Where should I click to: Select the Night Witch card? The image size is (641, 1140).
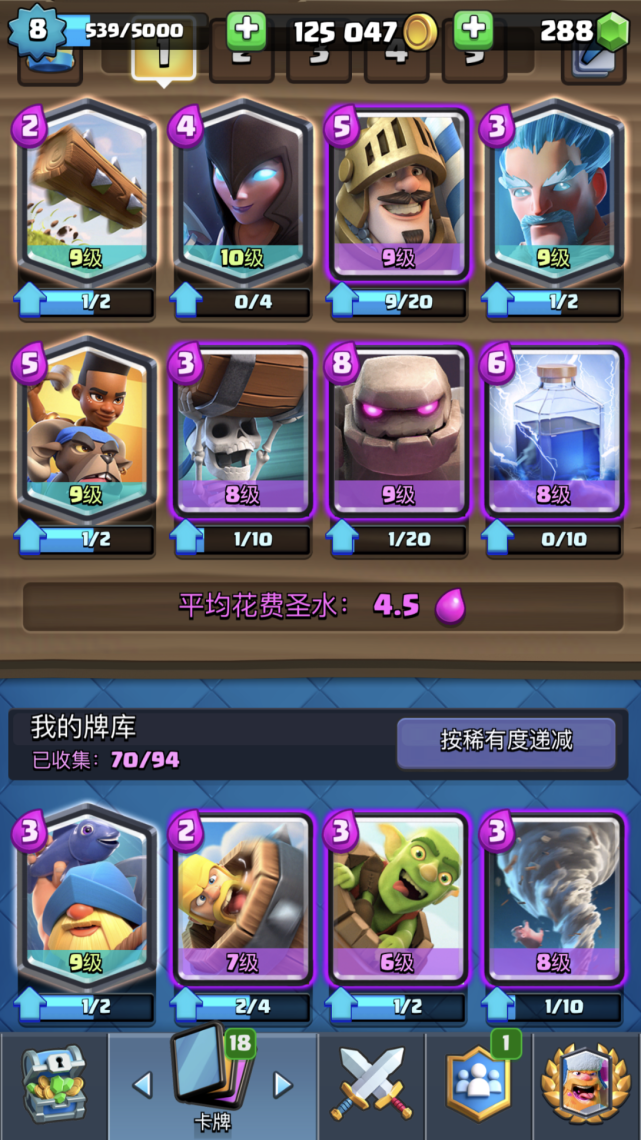point(243,193)
